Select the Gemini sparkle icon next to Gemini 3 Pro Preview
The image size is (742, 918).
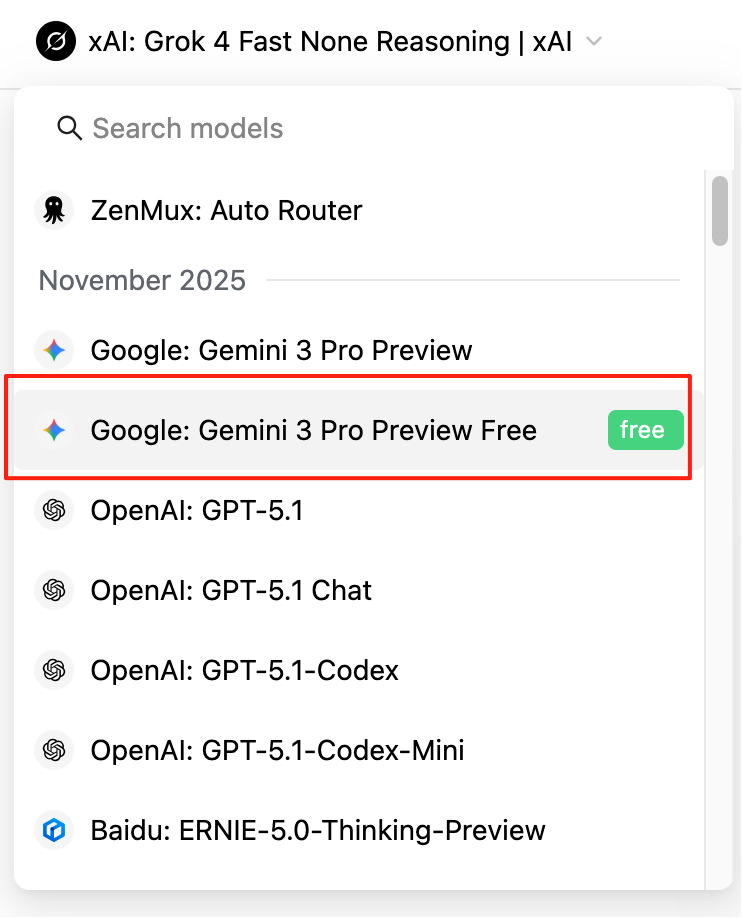pos(54,350)
